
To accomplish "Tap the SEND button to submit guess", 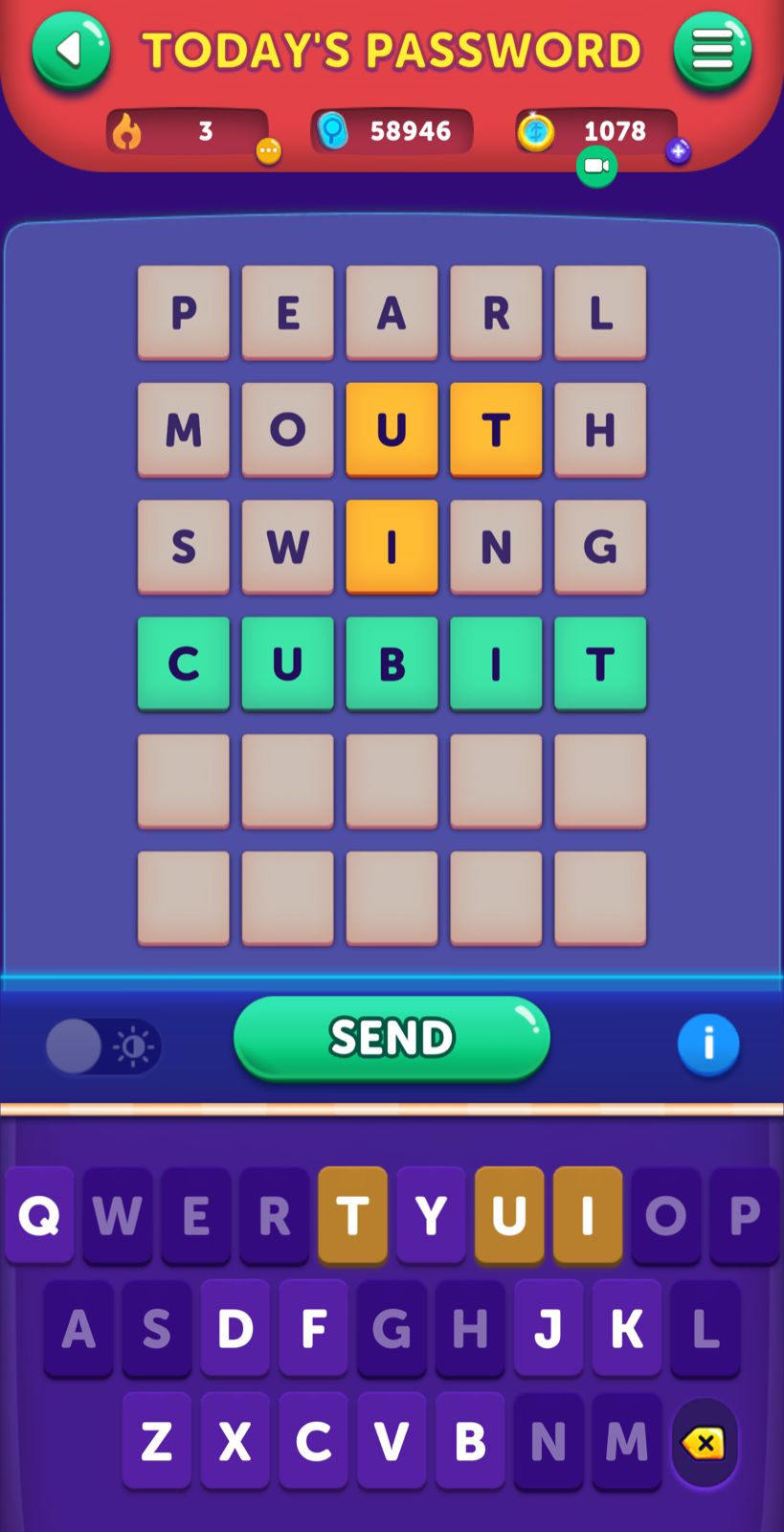I will pyautogui.click(x=392, y=1038).
